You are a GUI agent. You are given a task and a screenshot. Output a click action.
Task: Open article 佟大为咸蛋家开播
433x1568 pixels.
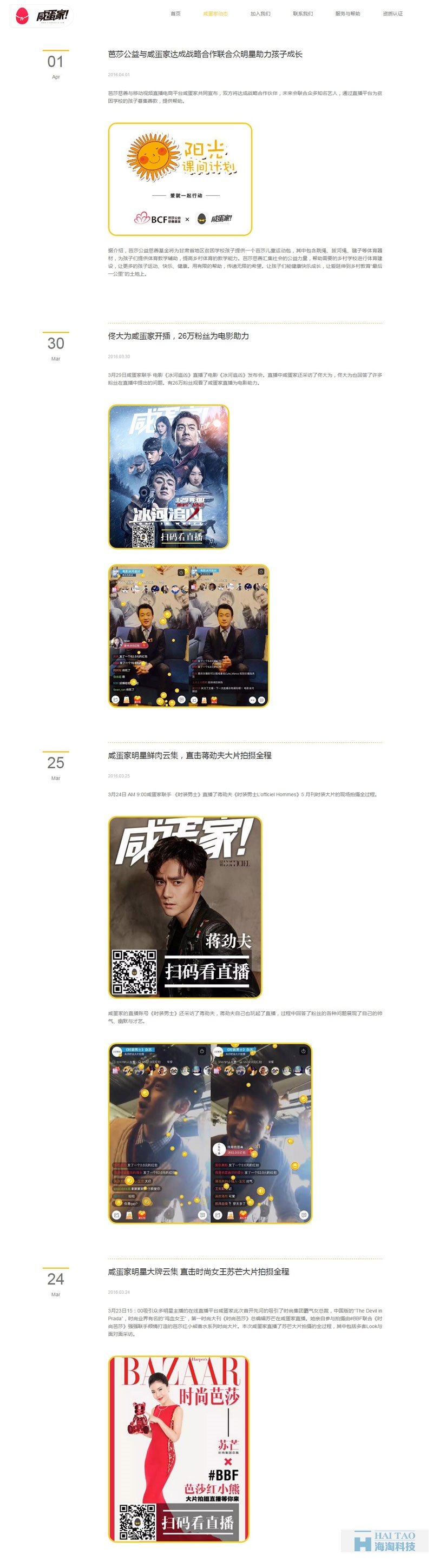(x=178, y=336)
